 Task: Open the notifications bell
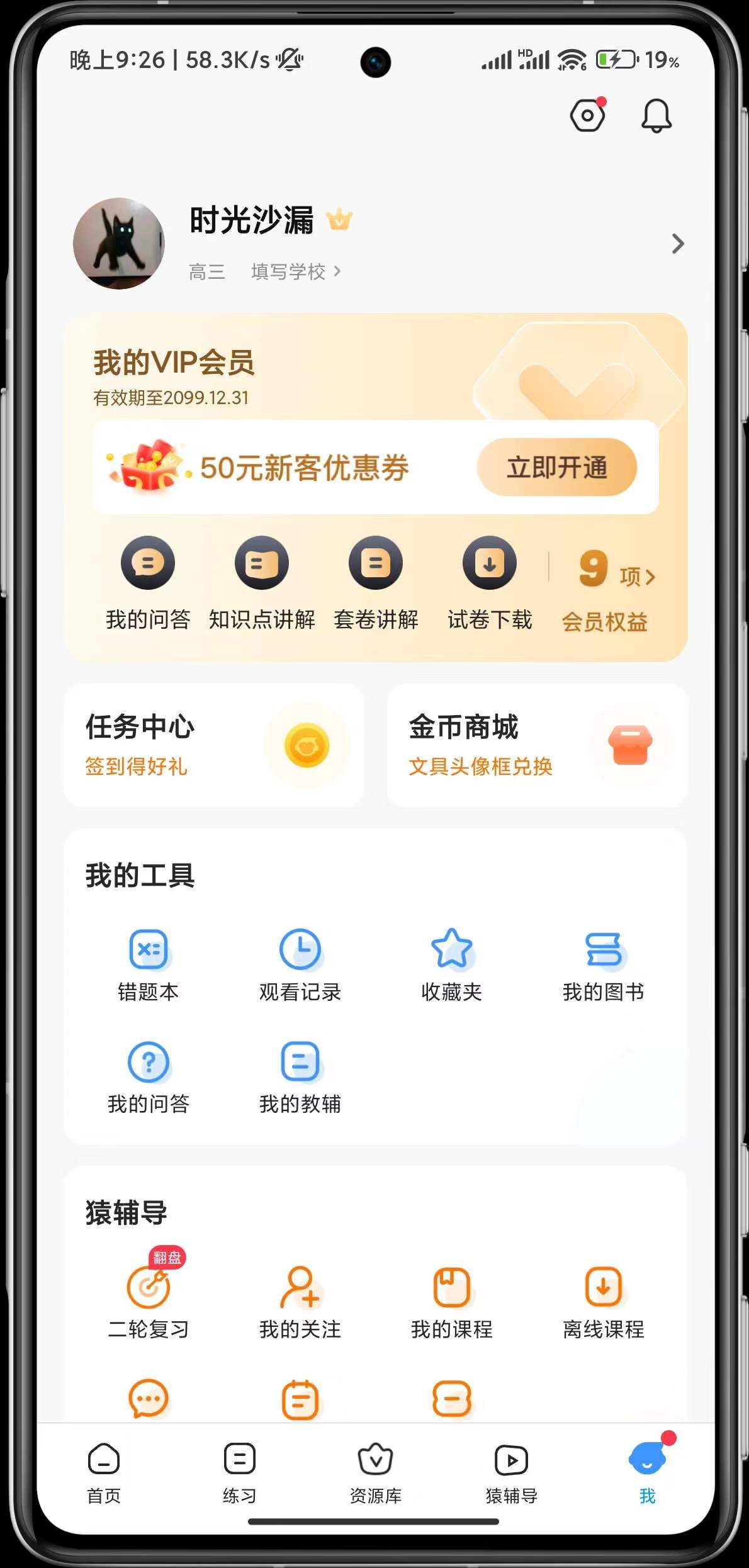656,116
